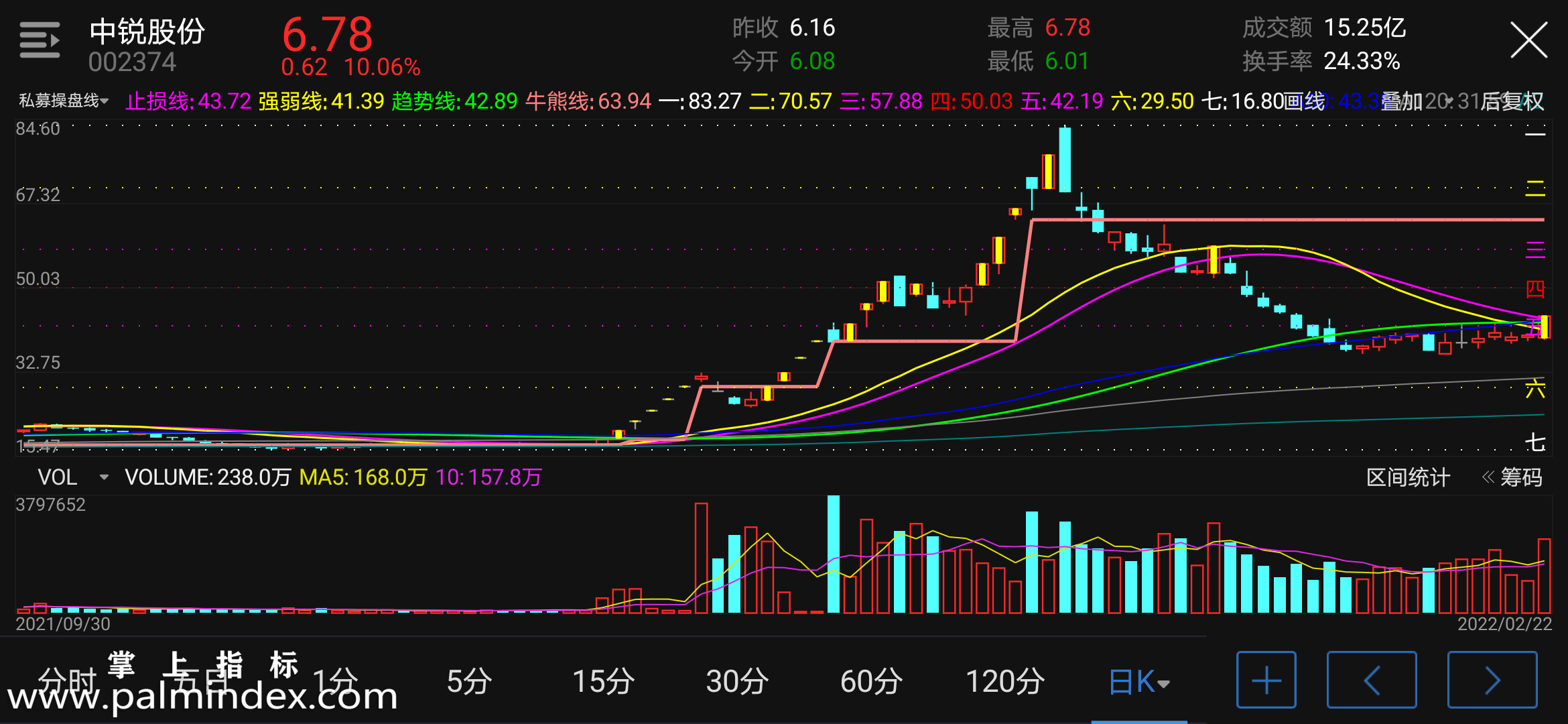Switch to the 5分 chart period

coord(469,682)
